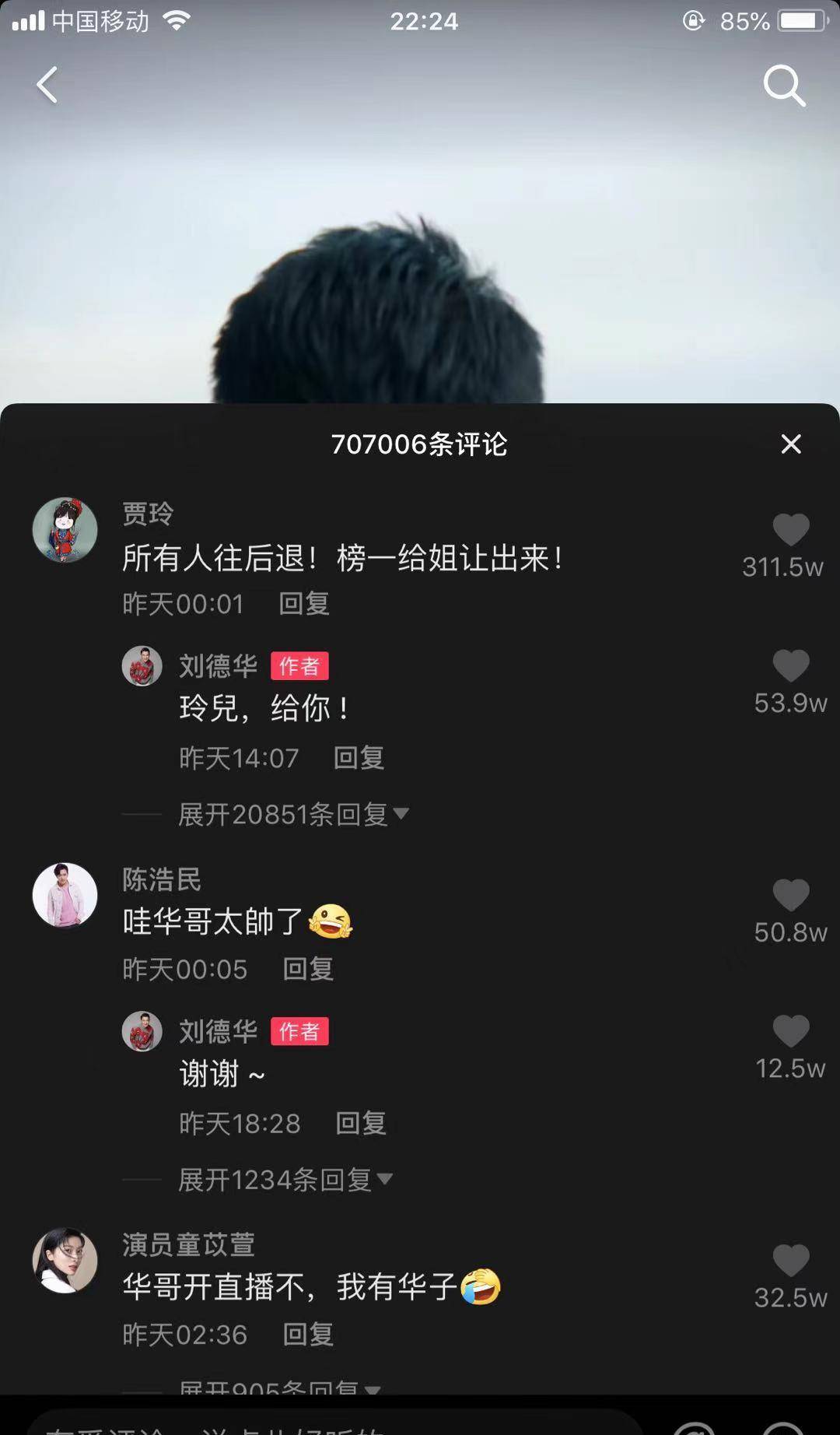Open 陈浩民's profile avatar
The width and height of the screenshot is (840, 1435).
(65, 895)
